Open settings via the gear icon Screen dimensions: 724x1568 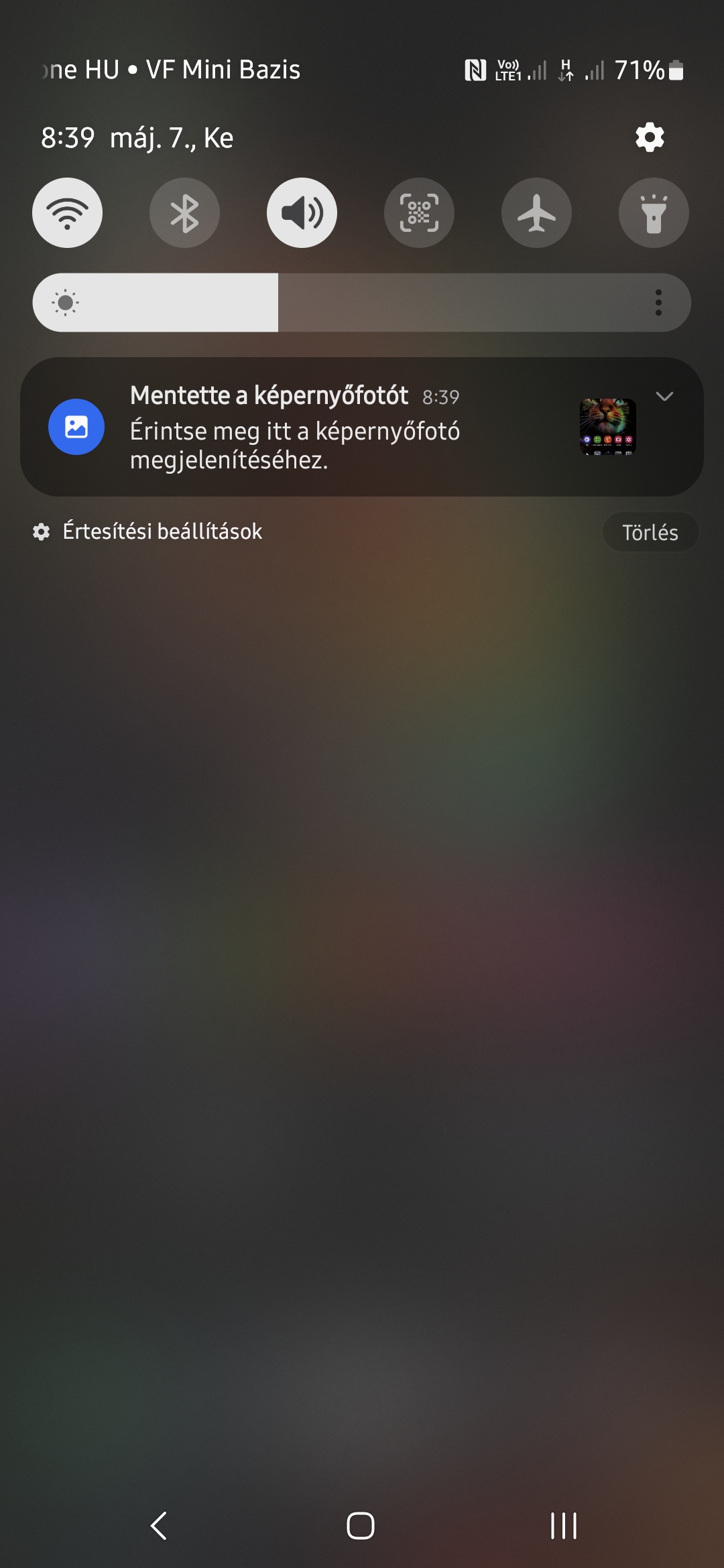(650, 137)
